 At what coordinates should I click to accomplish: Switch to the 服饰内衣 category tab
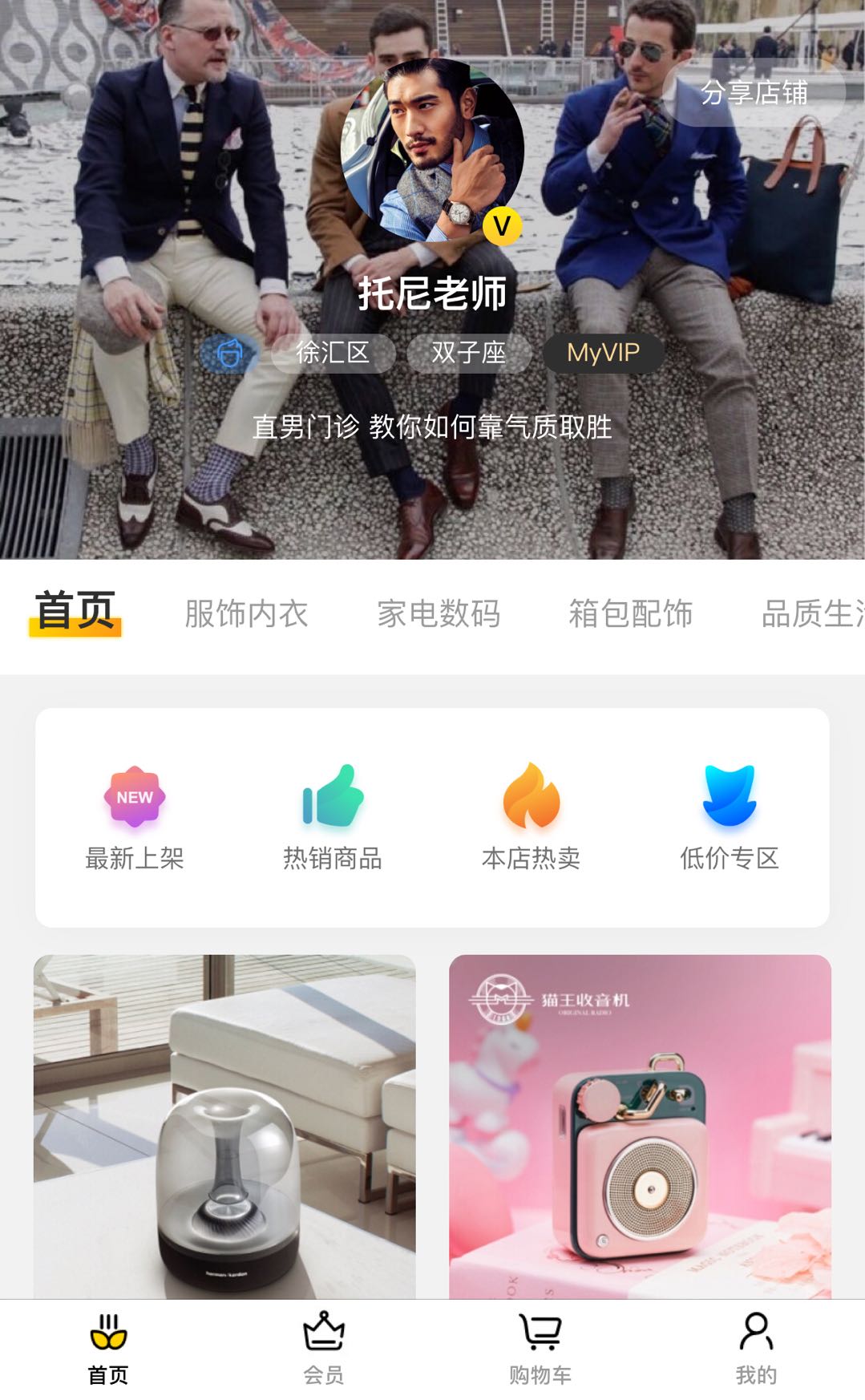coord(246,614)
